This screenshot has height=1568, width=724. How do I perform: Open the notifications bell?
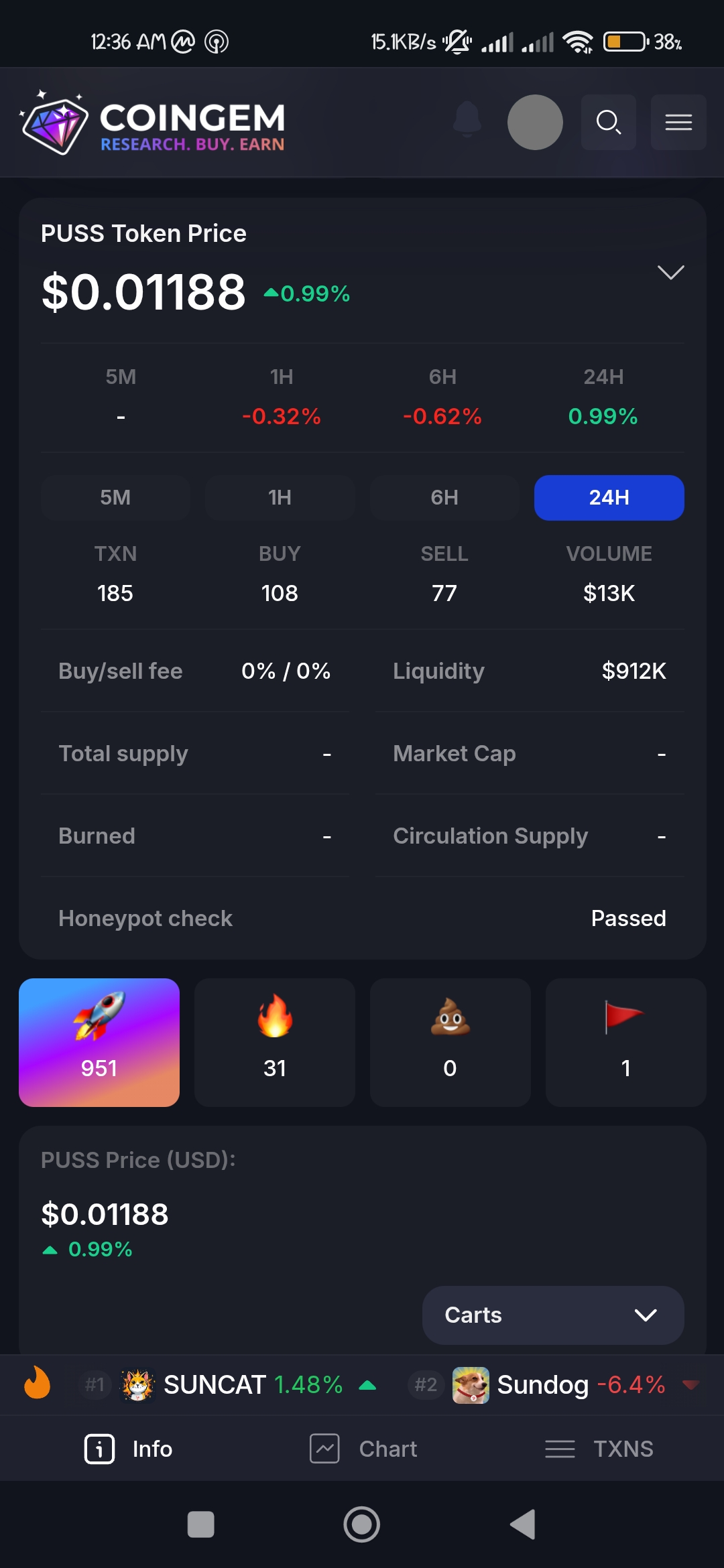click(467, 121)
